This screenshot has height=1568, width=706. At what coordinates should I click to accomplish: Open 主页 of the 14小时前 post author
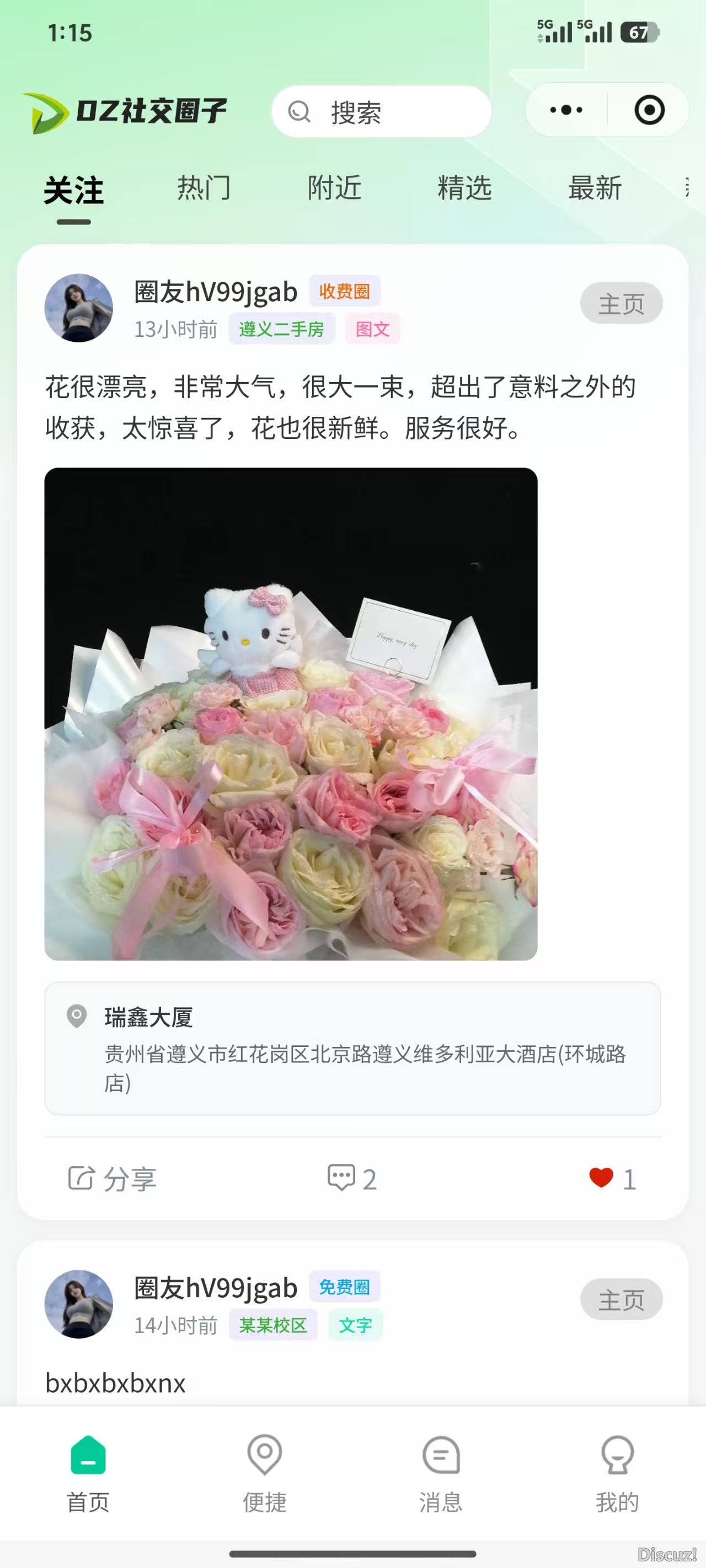click(x=621, y=1299)
